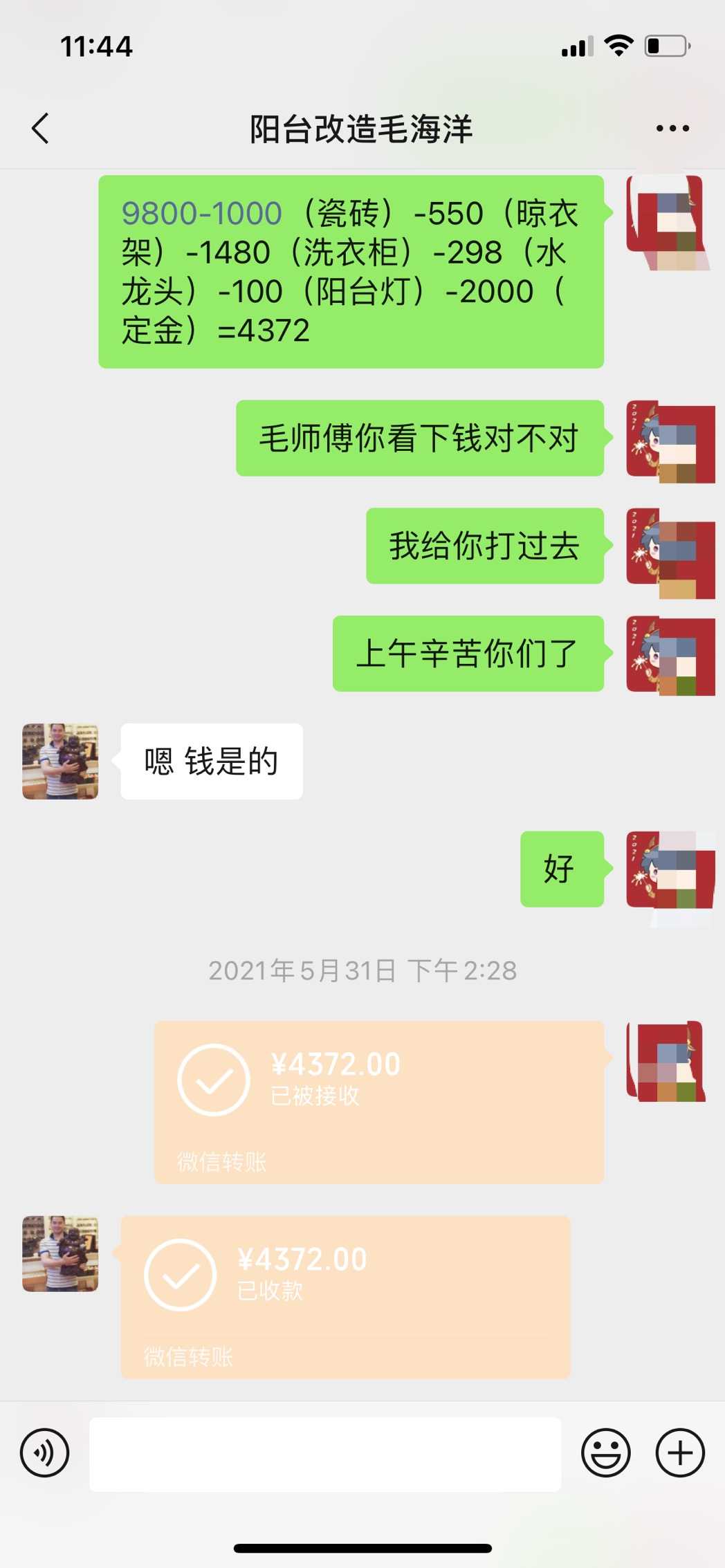Open the 已收款 ¥4372.00 transfer card
The width and height of the screenshot is (725, 1568).
pyautogui.click(x=345, y=1297)
